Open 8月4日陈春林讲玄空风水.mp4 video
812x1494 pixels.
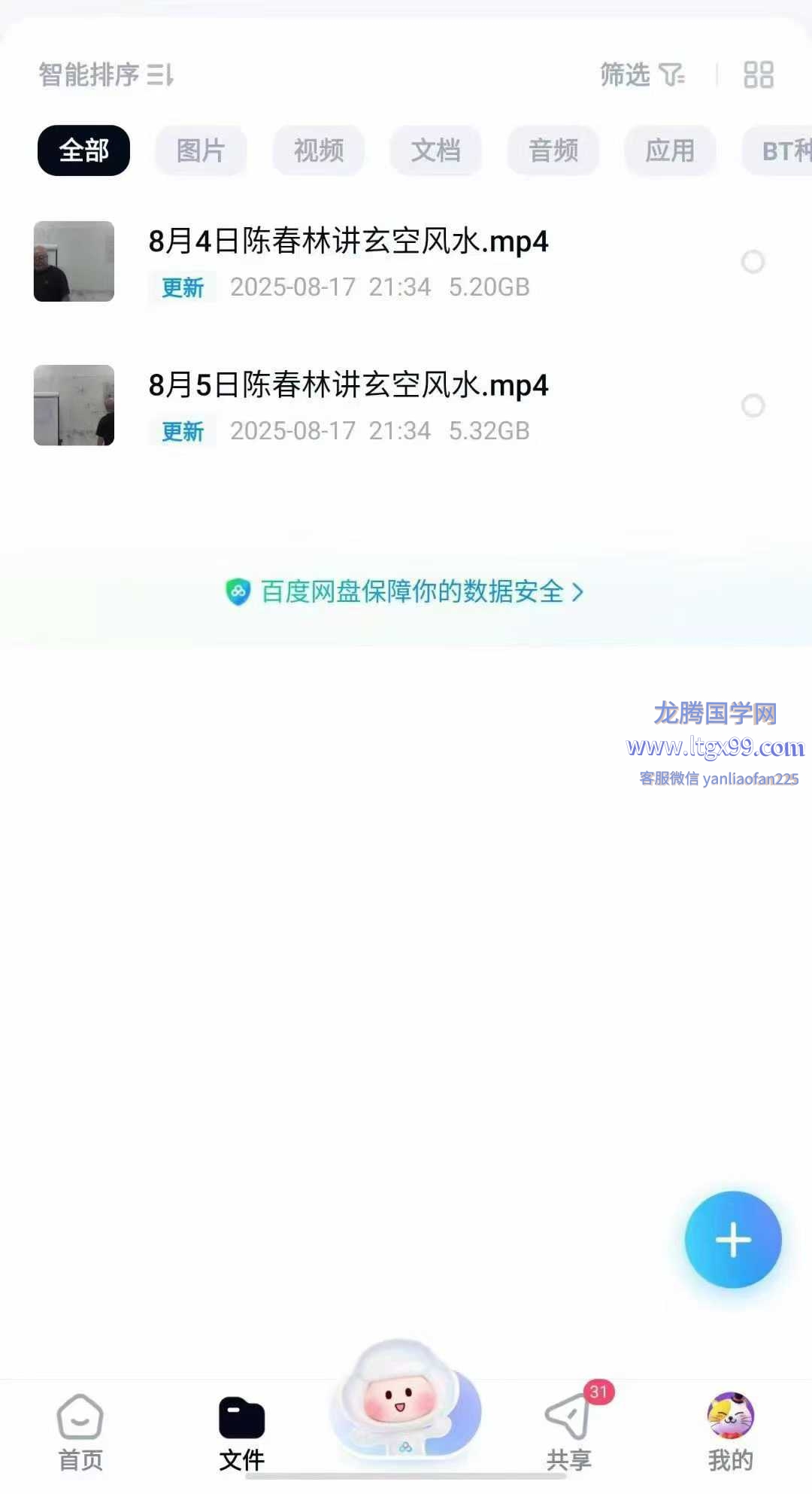pos(348,242)
